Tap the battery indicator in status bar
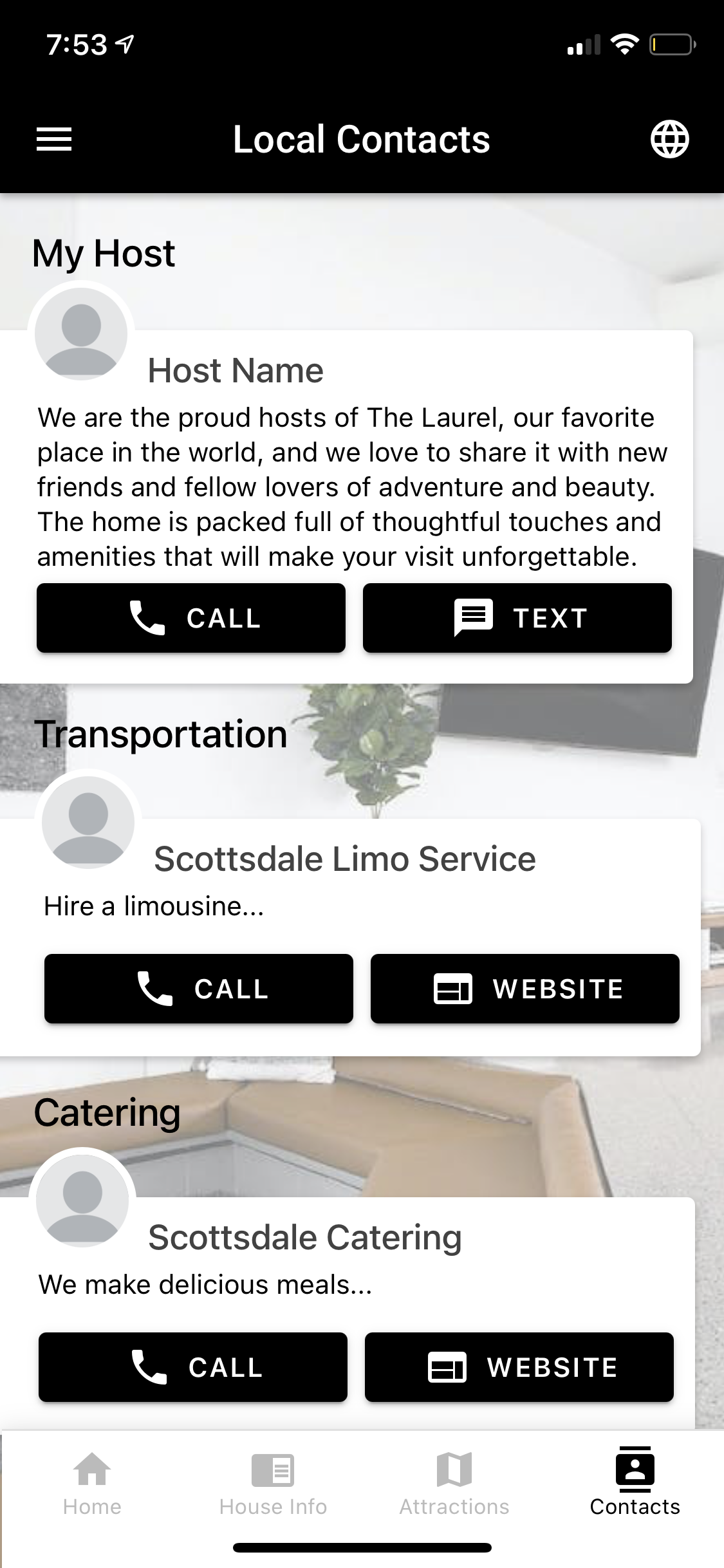Image resolution: width=724 pixels, height=1568 pixels. click(673, 44)
